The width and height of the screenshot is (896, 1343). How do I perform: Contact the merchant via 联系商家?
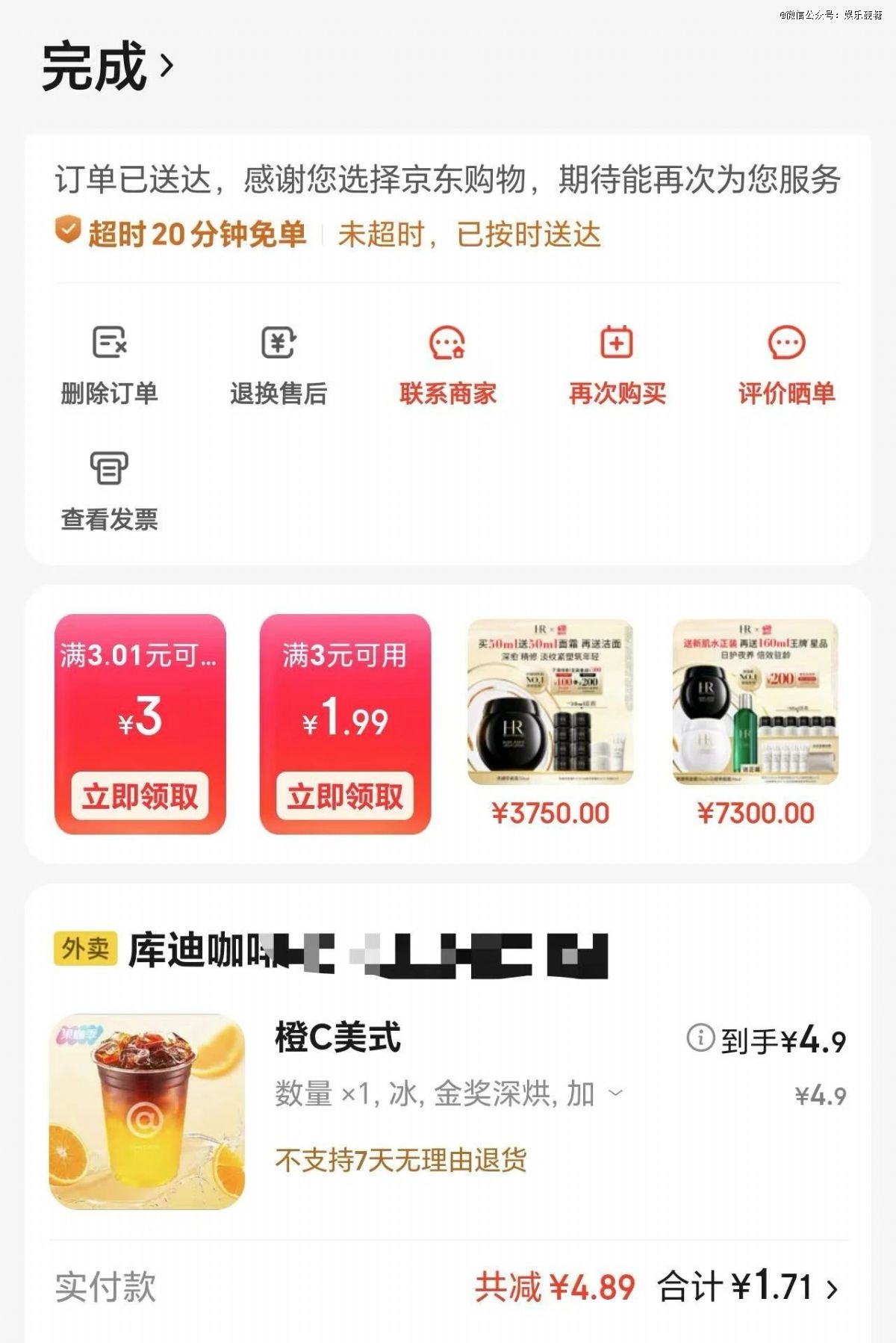pyautogui.click(x=447, y=364)
